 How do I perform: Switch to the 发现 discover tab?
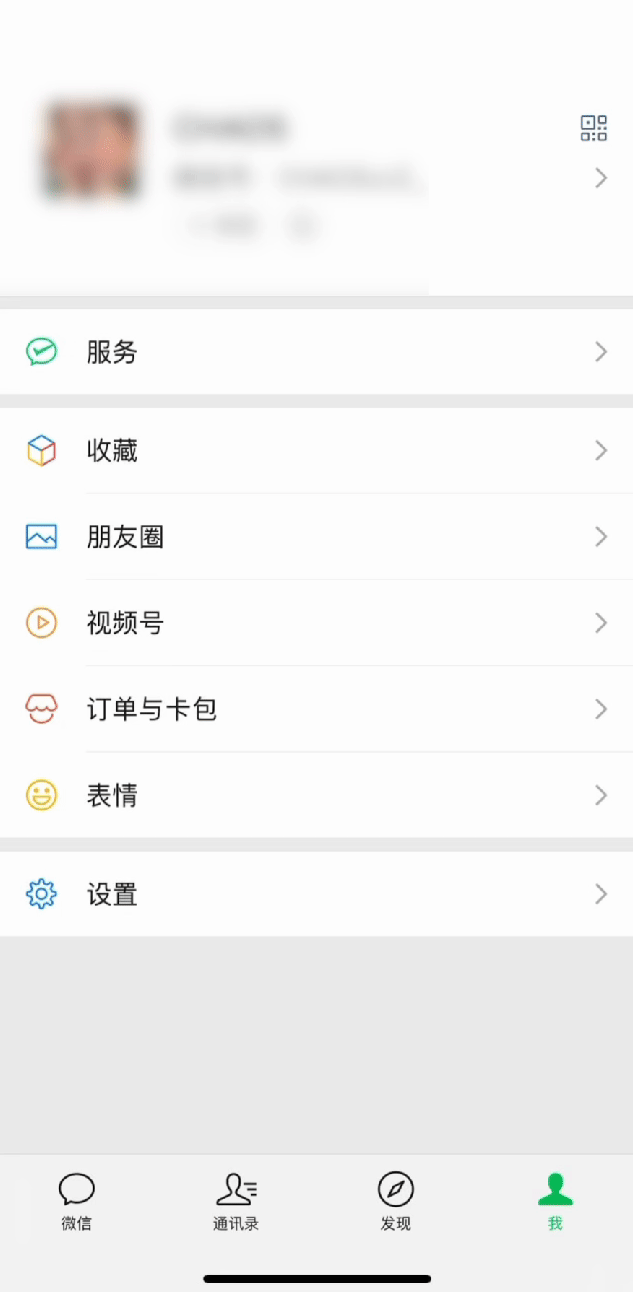point(395,1201)
